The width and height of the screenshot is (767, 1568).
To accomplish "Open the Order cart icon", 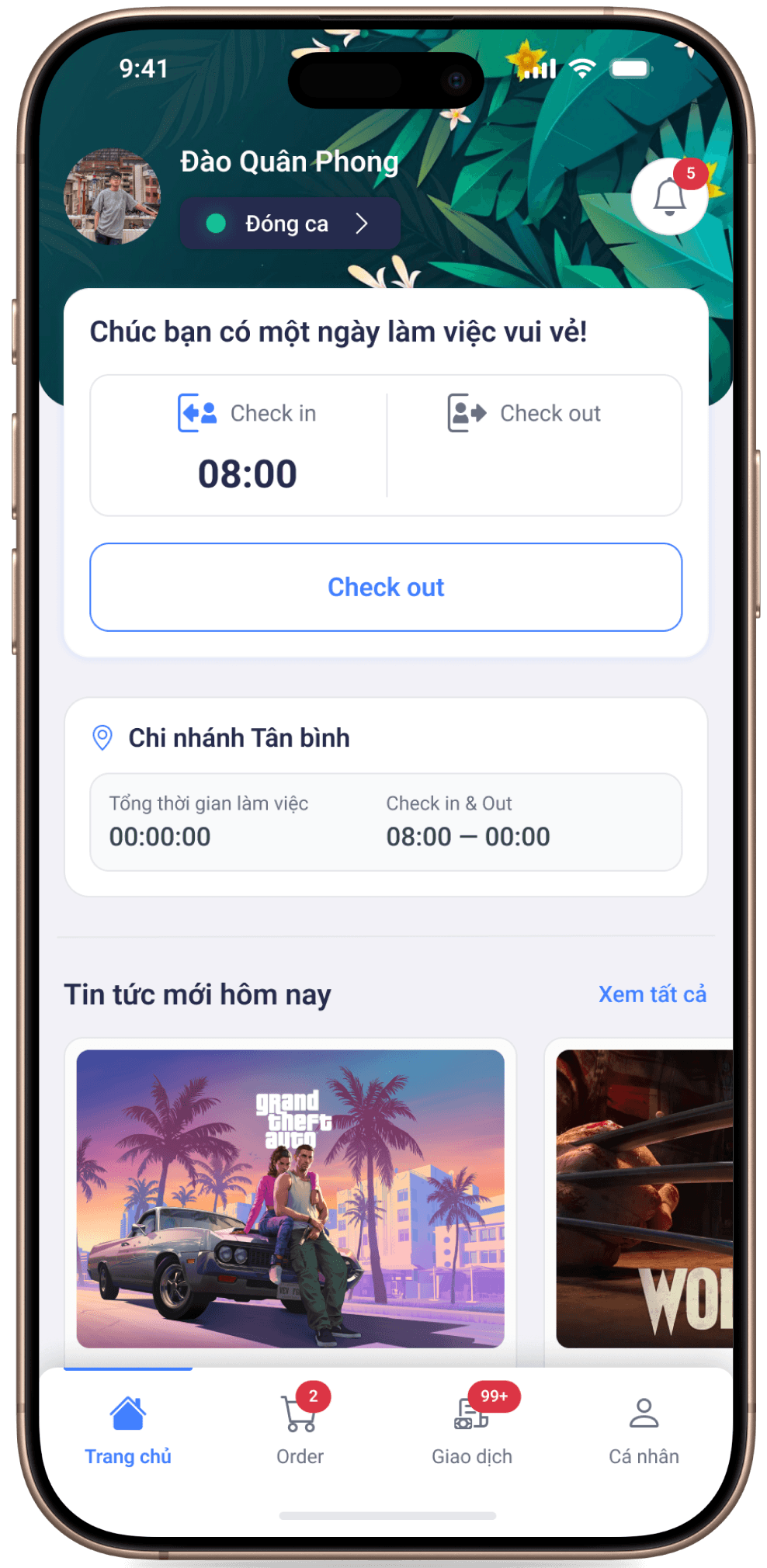I will point(297,1414).
